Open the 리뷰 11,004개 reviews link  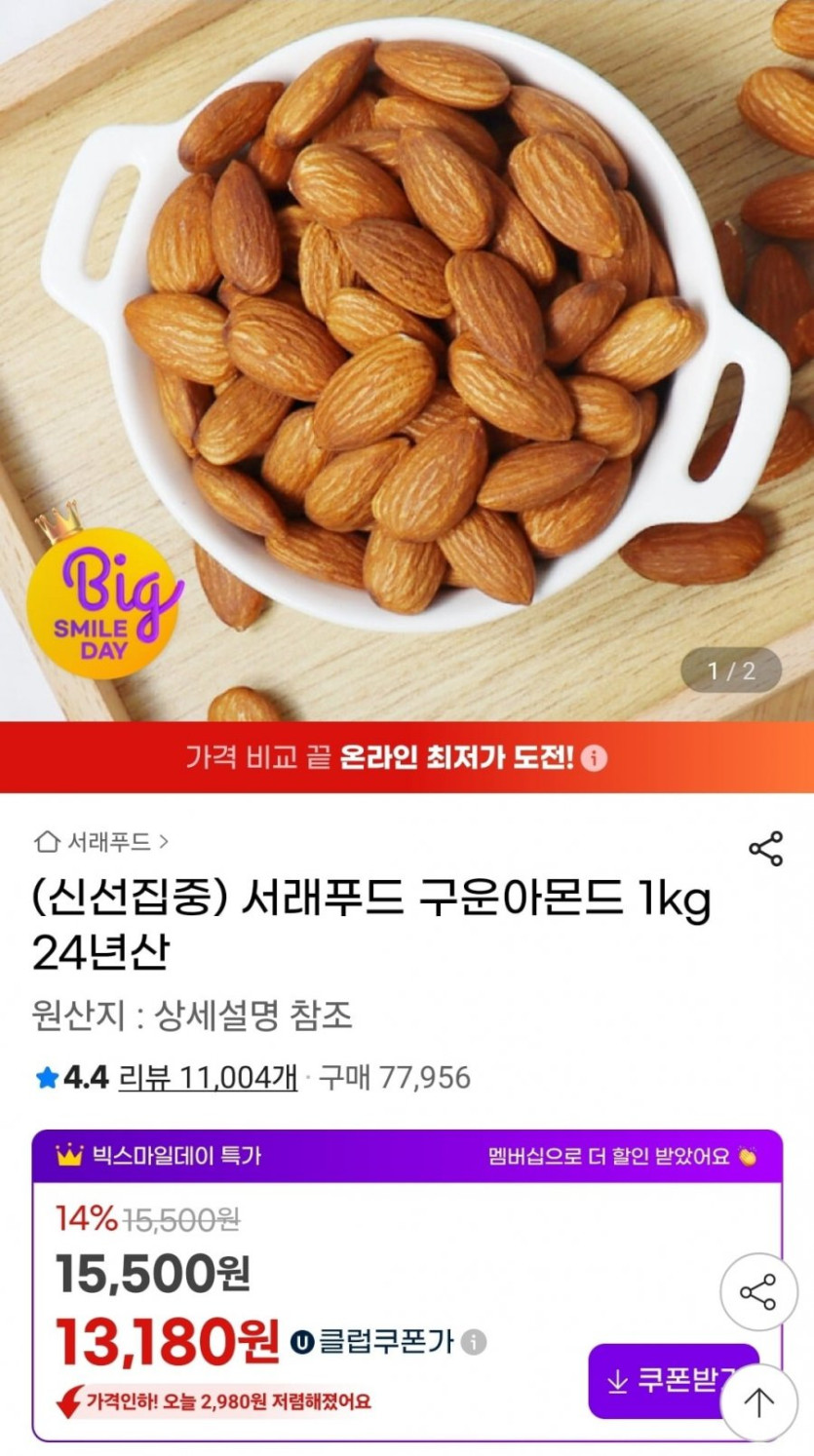208,1077
